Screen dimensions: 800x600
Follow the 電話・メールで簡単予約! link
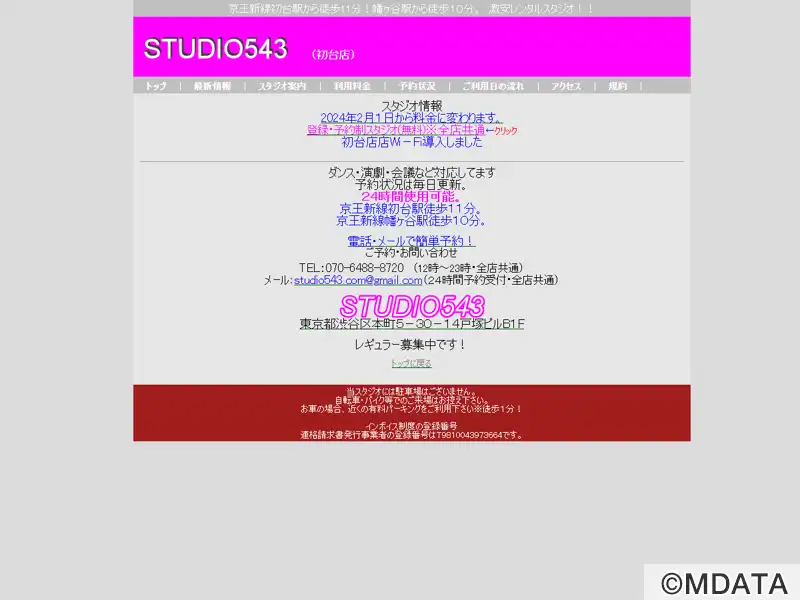[411, 241]
